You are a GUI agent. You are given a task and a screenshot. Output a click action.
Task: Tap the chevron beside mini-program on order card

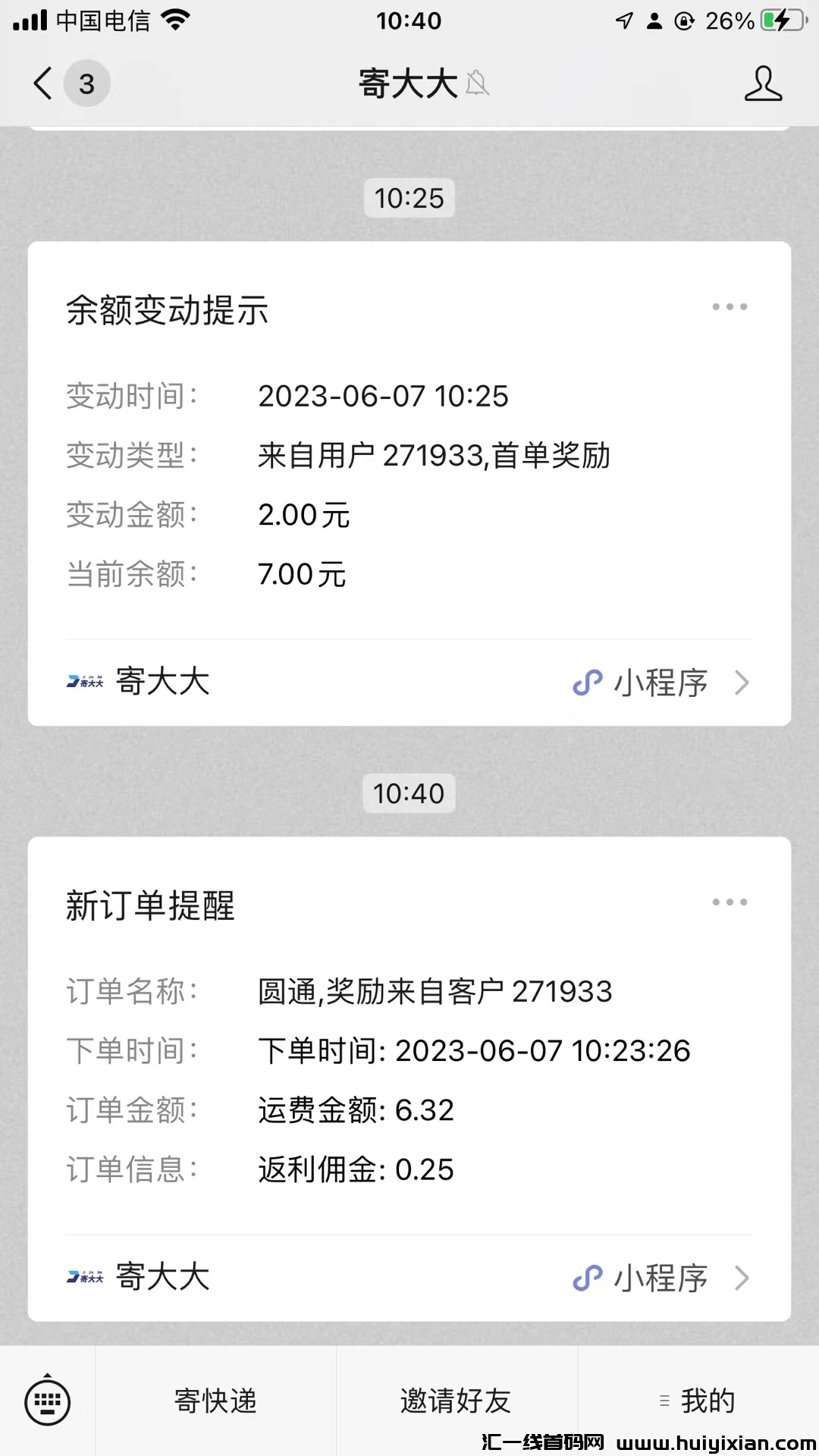point(741,1278)
